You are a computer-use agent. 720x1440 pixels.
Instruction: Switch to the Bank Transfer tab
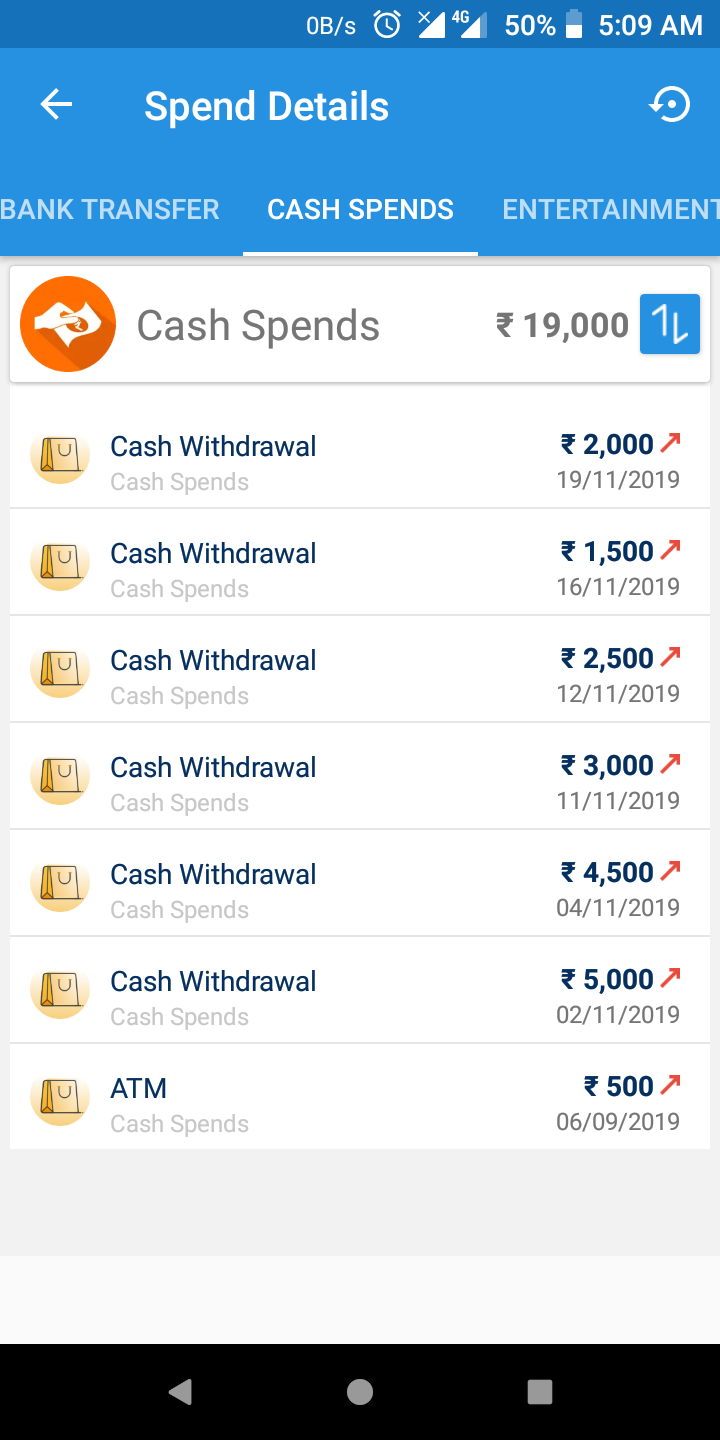(x=110, y=209)
